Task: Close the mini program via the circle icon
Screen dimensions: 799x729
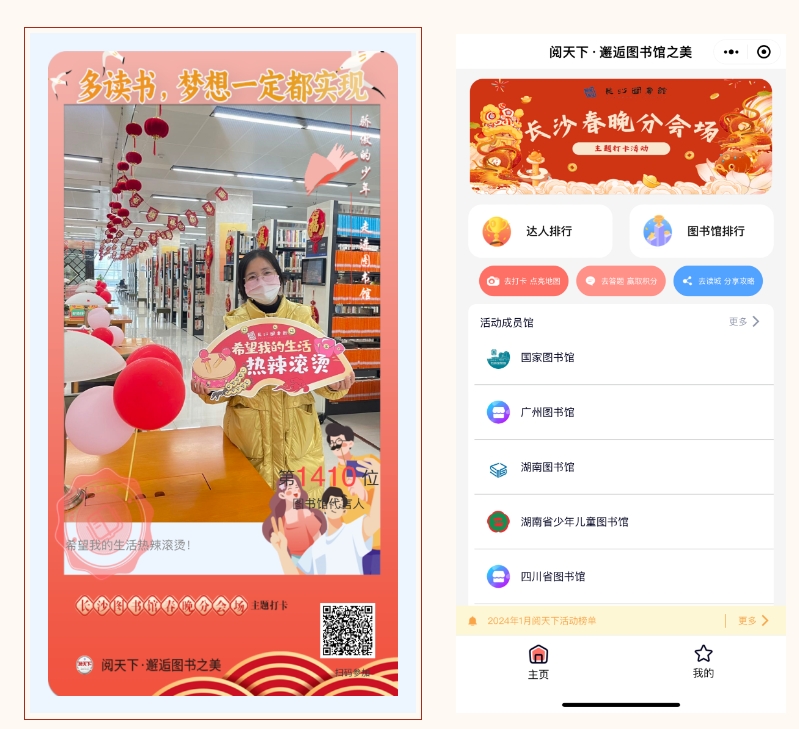Action: [x=764, y=52]
